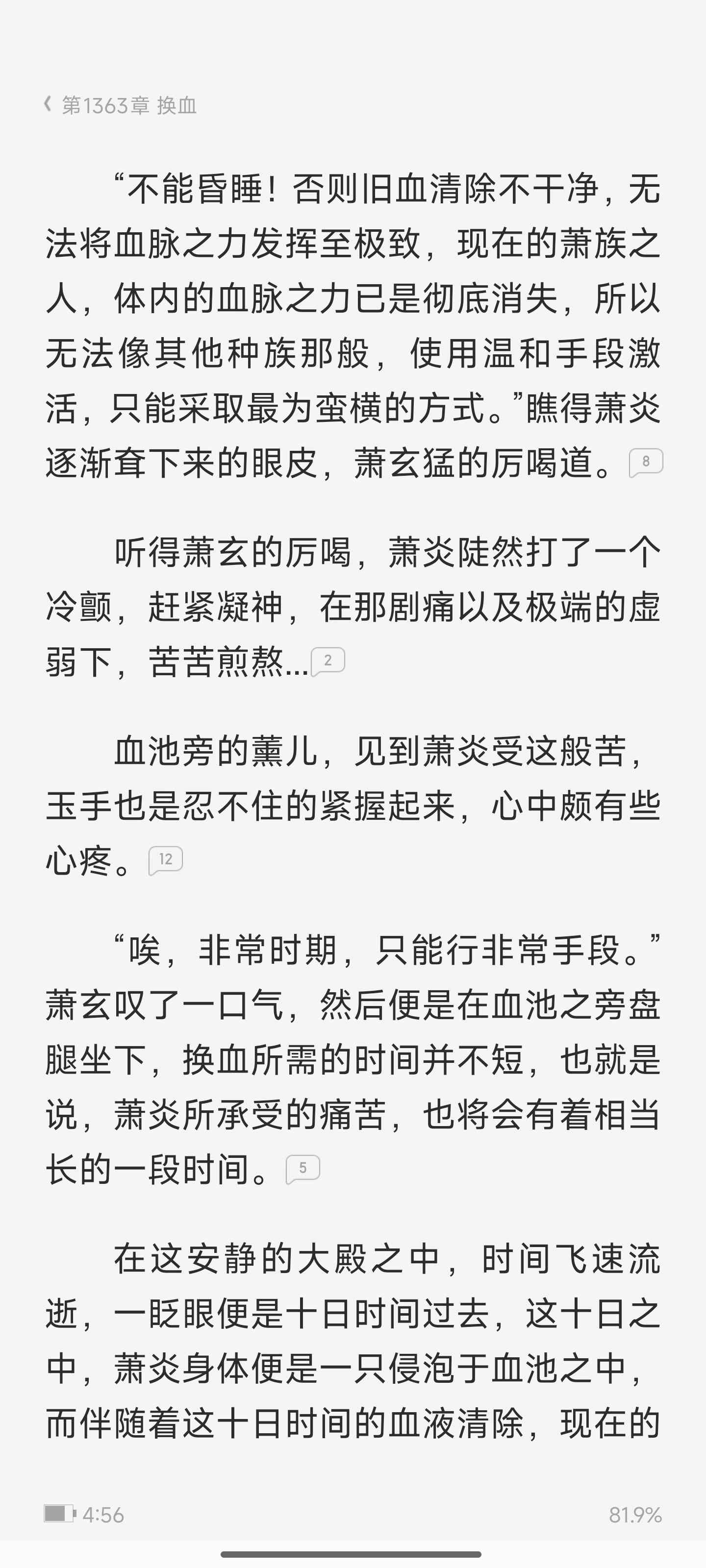
Task: Open the 2 comments bubble after 苦苦煎熬
Action: click(x=328, y=661)
